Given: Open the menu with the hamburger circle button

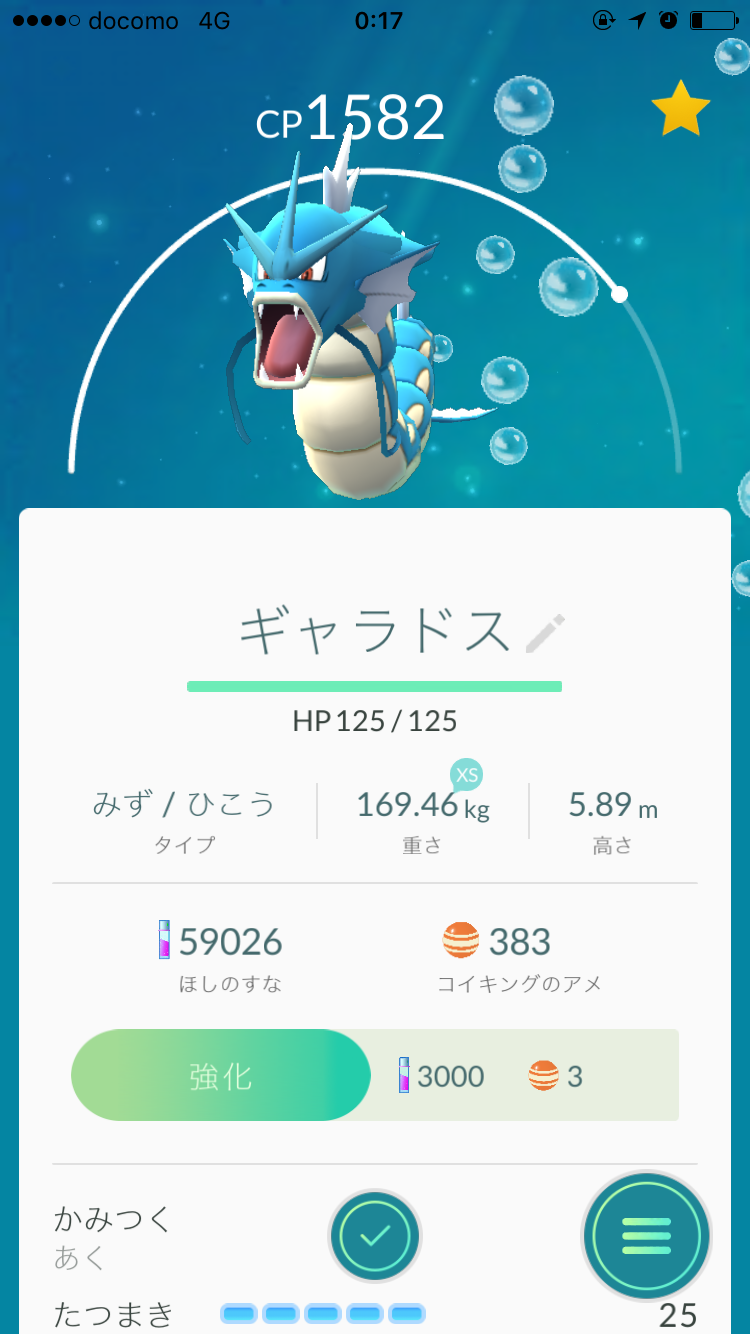Looking at the screenshot, I should point(646,1237).
